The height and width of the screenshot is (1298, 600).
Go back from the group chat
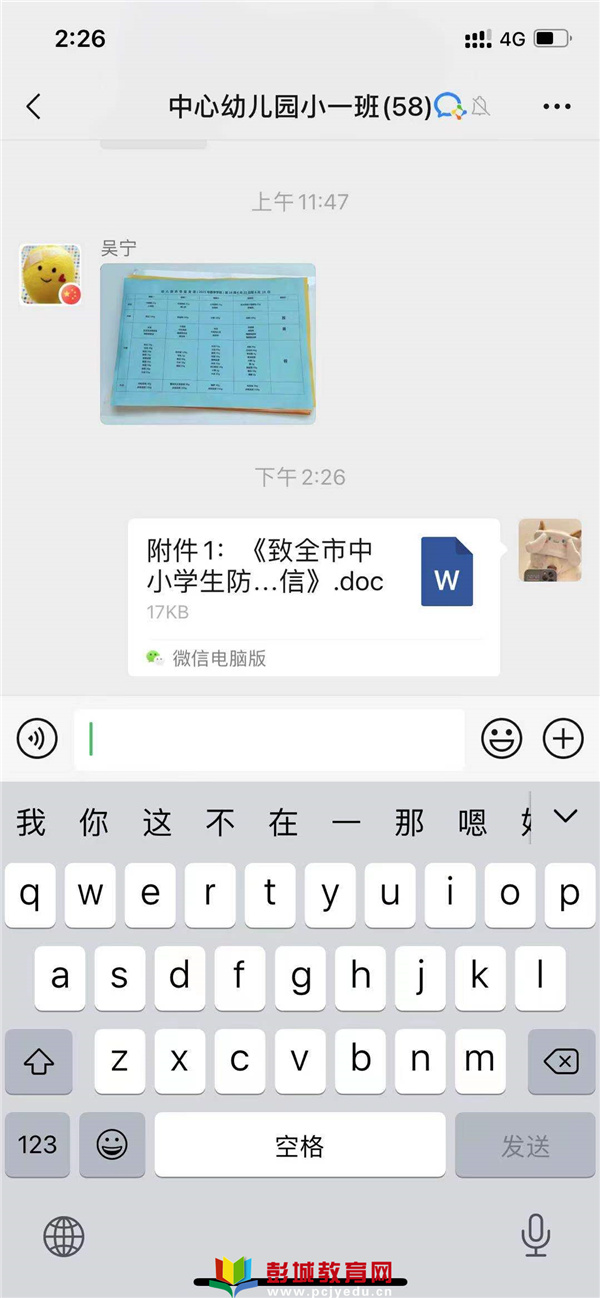click(34, 107)
